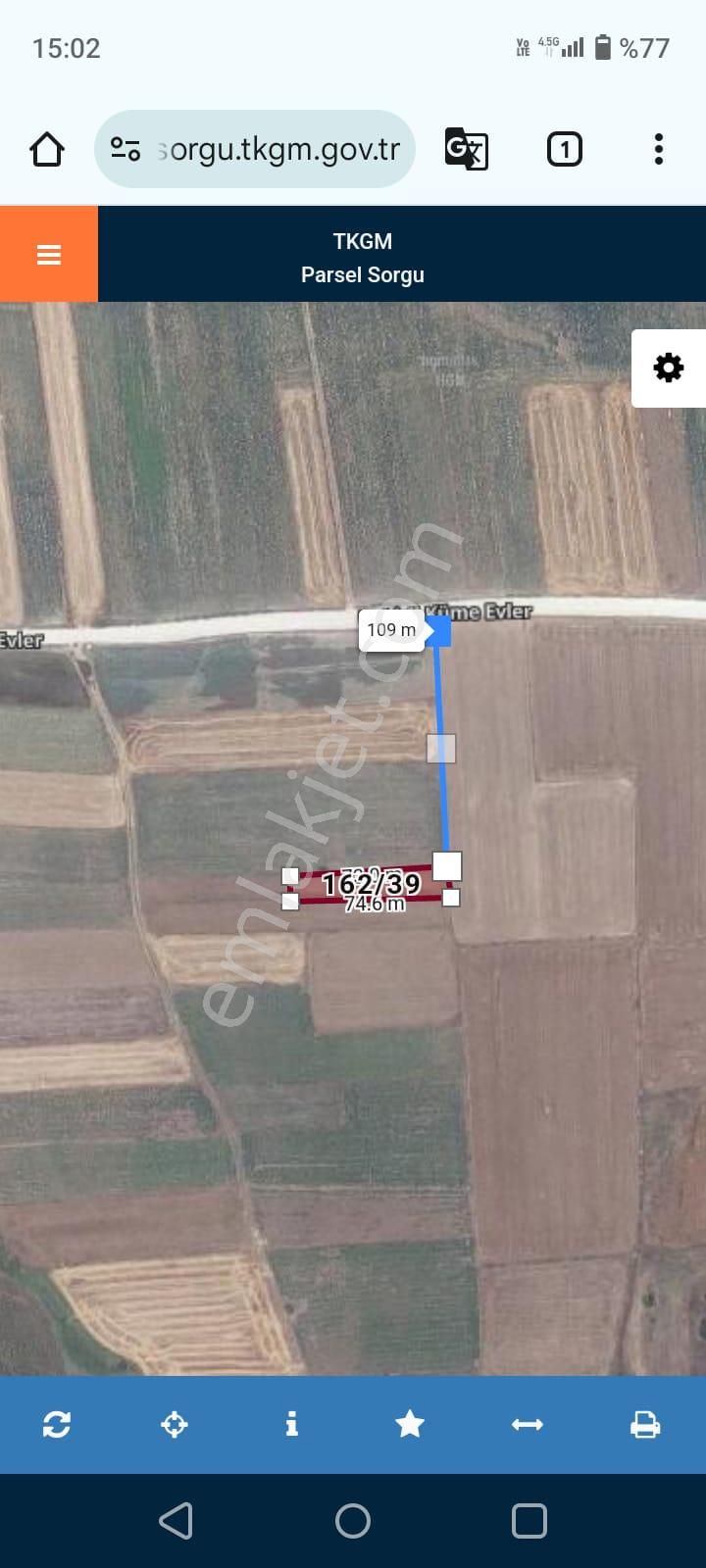This screenshot has height=1568, width=706.
Task: Open the map settings gear icon
Action: click(669, 368)
